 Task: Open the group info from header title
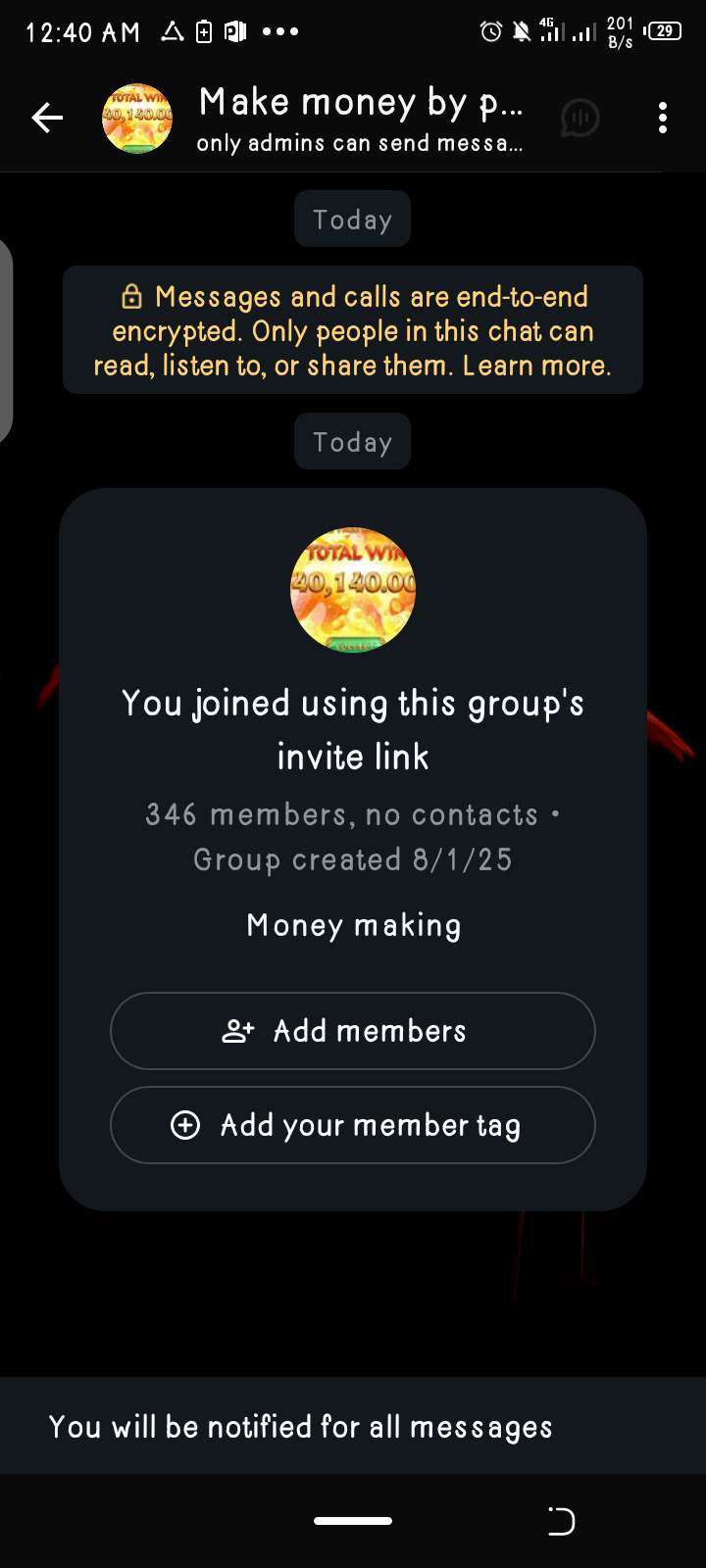361,103
